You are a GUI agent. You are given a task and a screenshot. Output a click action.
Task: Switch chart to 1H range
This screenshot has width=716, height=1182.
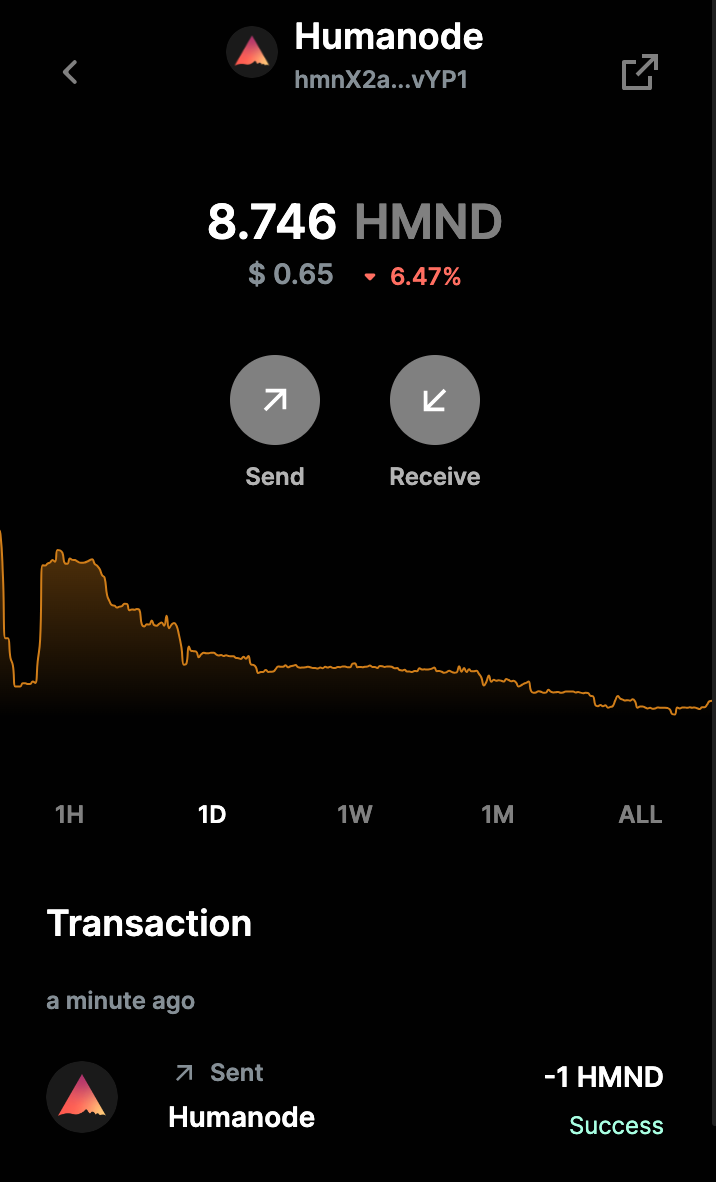click(69, 815)
